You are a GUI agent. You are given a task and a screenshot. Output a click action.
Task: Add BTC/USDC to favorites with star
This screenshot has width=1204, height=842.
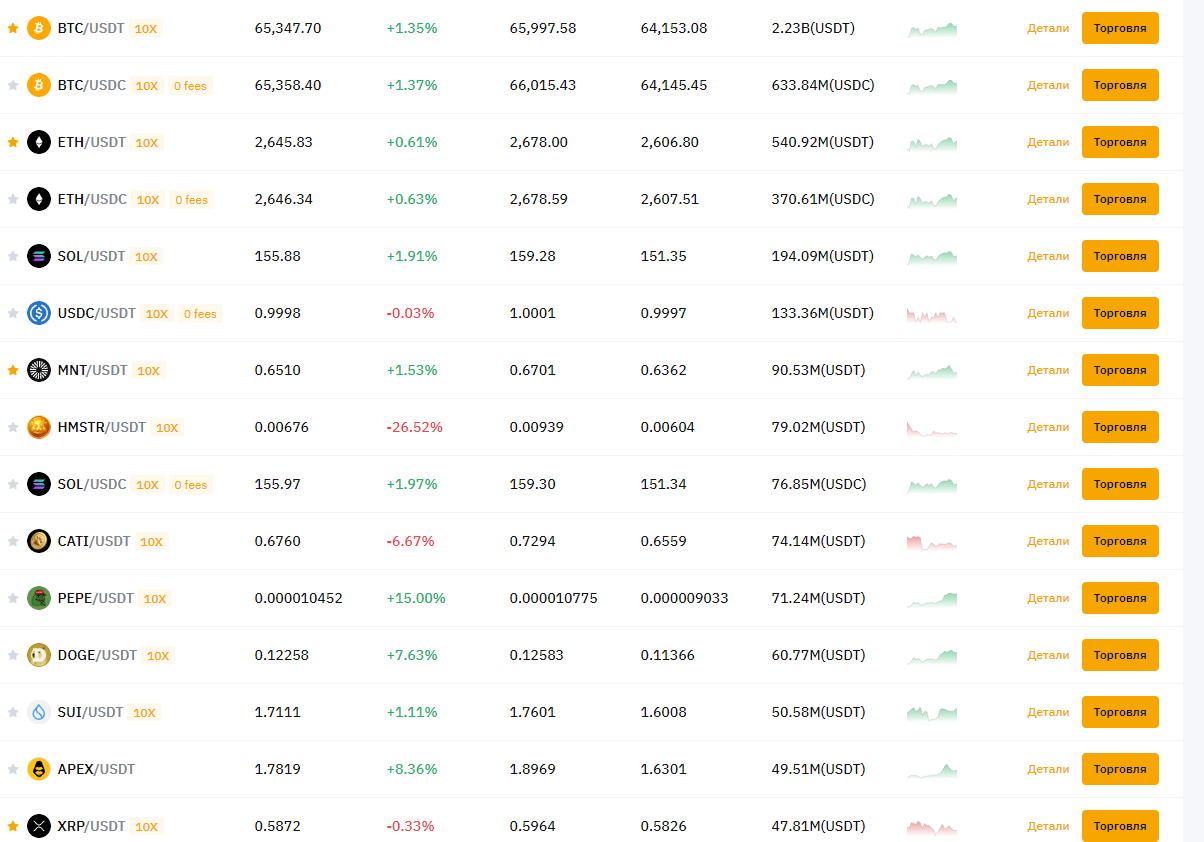click(13, 85)
